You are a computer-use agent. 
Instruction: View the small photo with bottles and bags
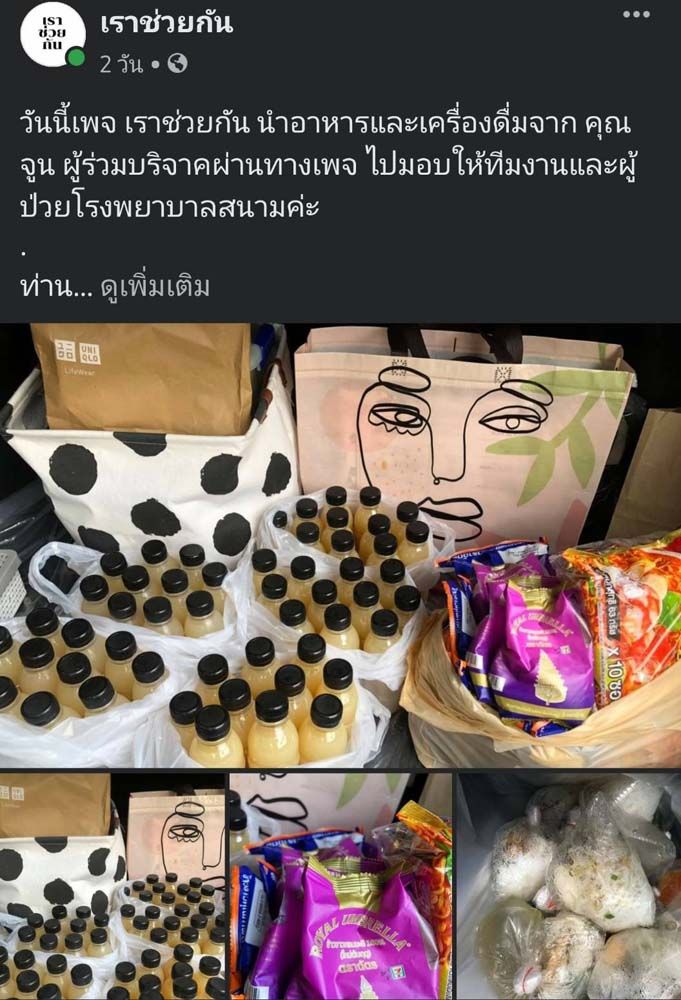point(112,885)
